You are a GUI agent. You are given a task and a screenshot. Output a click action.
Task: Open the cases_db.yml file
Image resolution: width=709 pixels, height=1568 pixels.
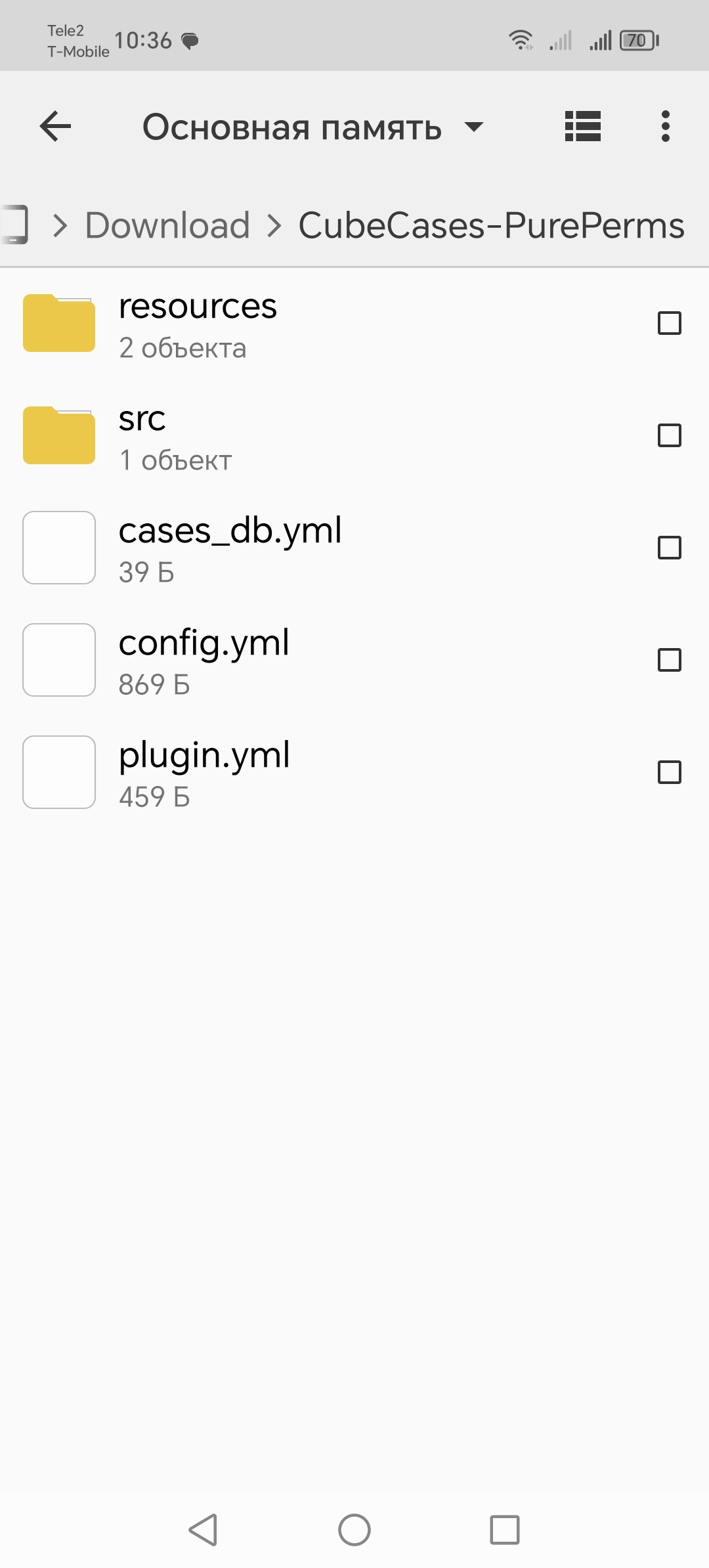(230, 548)
